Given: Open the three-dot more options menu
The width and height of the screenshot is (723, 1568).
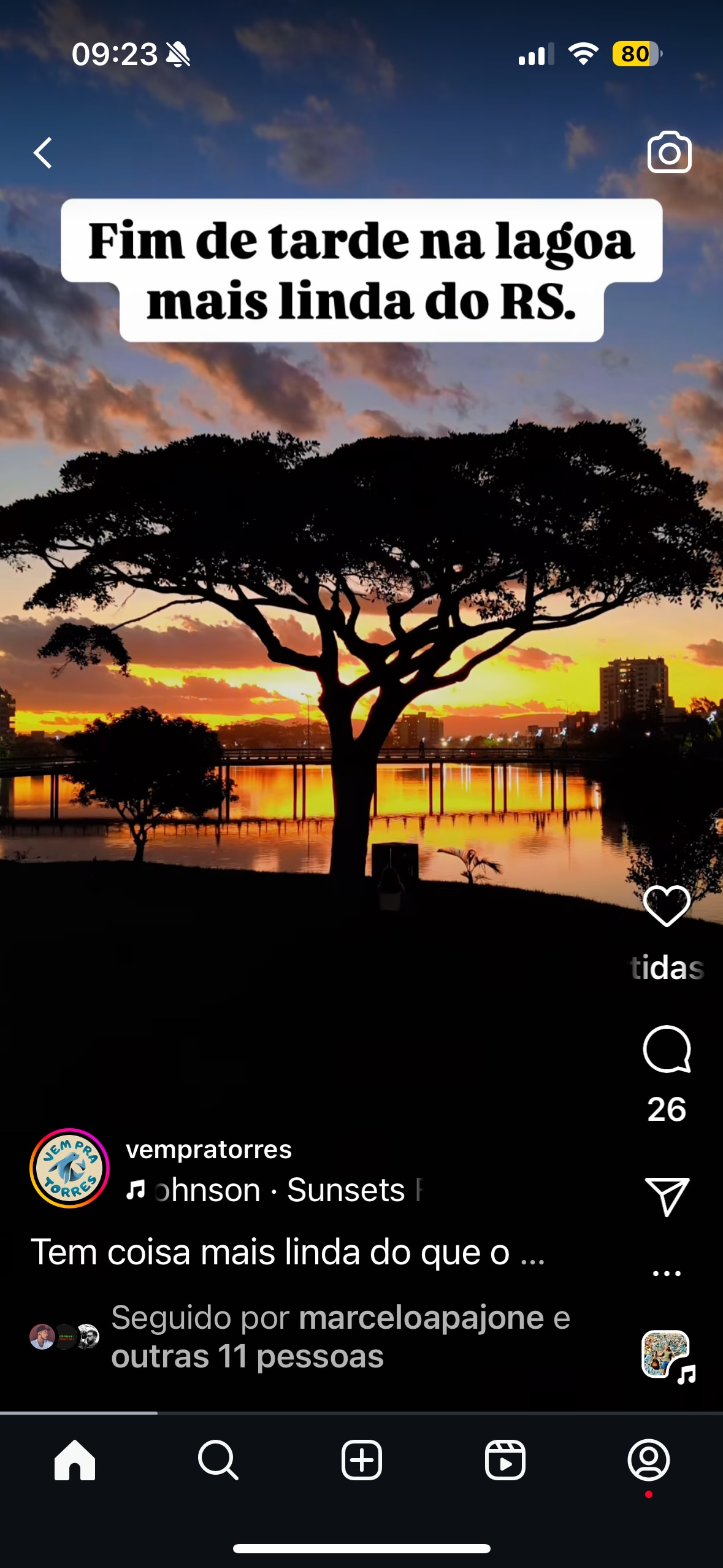Looking at the screenshot, I should tap(667, 1273).
